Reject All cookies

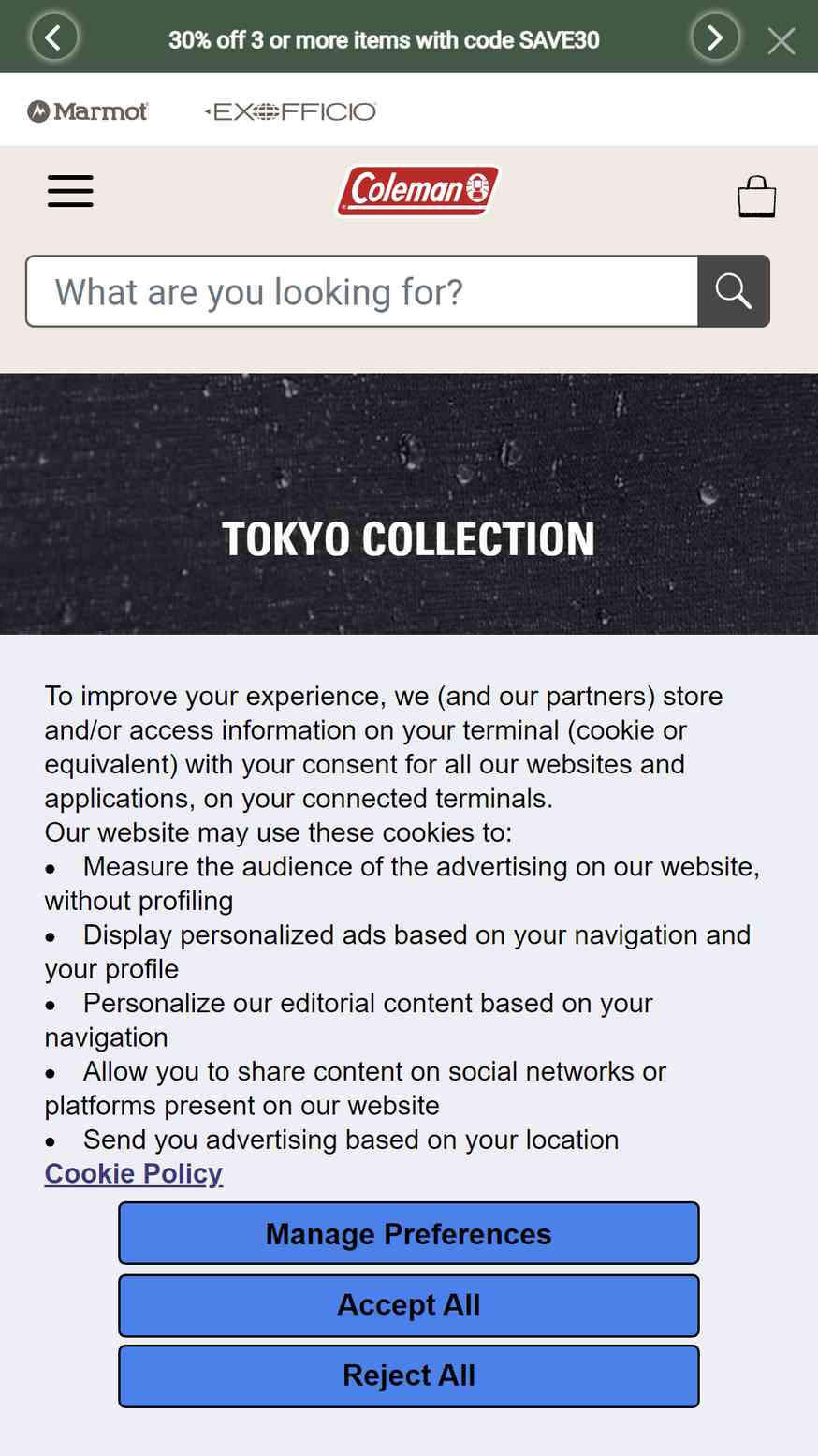[409, 1375]
